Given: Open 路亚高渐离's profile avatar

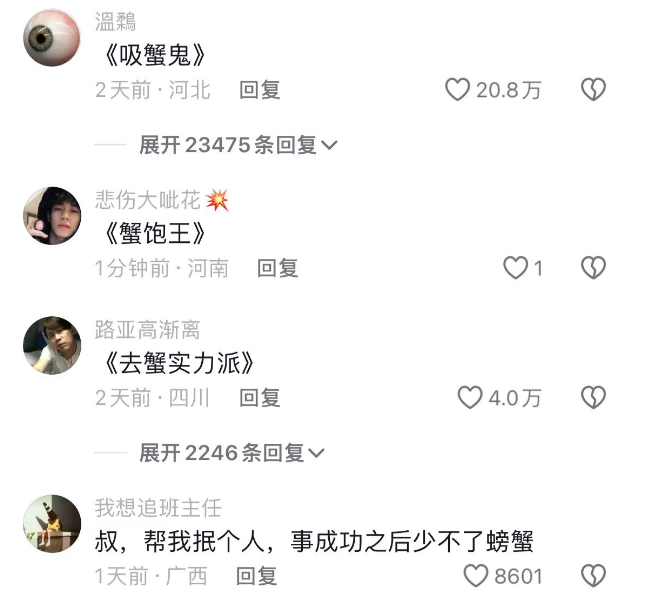Looking at the screenshot, I should [x=52, y=346].
